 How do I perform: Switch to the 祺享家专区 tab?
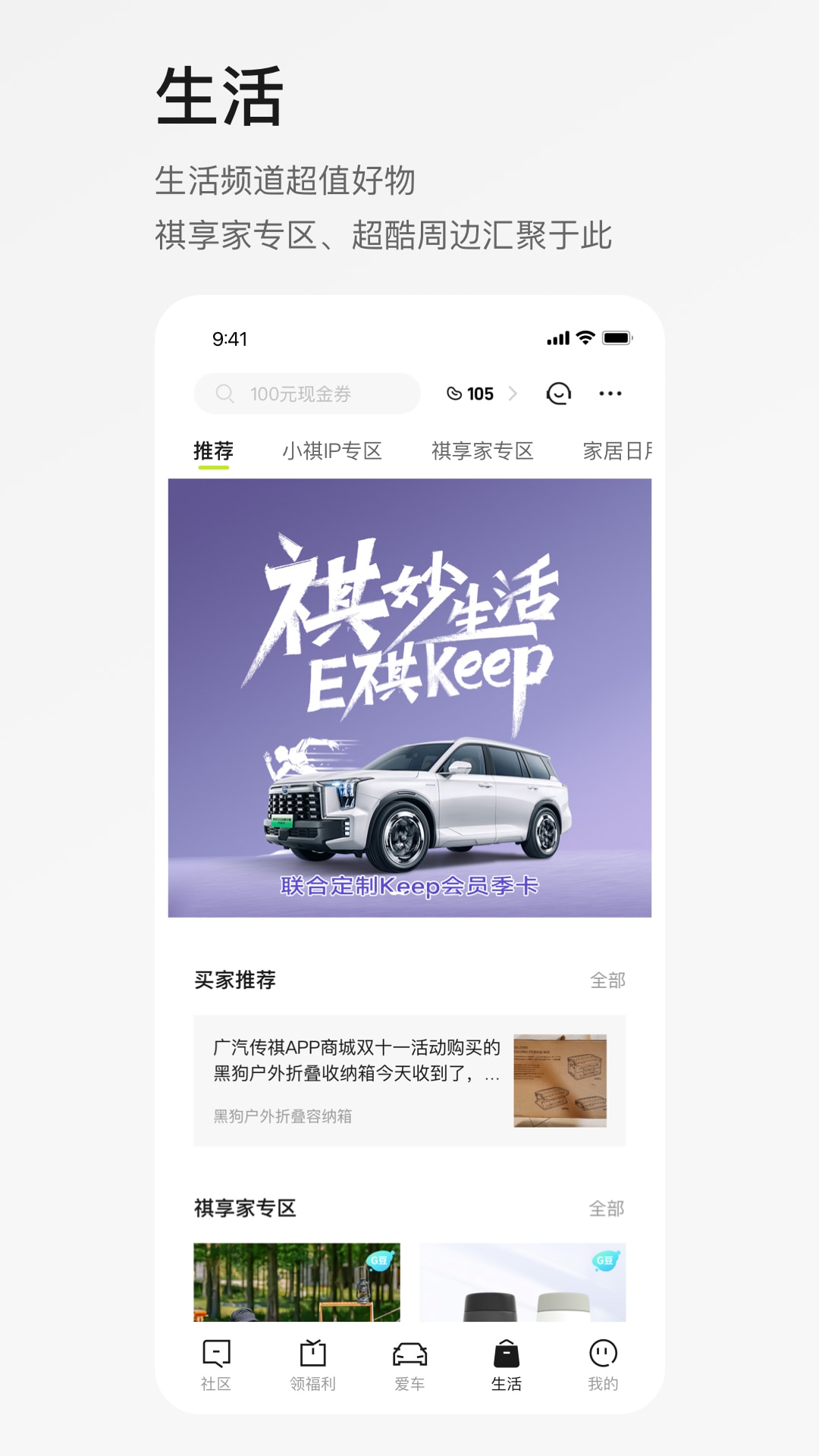pyautogui.click(x=483, y=450)
